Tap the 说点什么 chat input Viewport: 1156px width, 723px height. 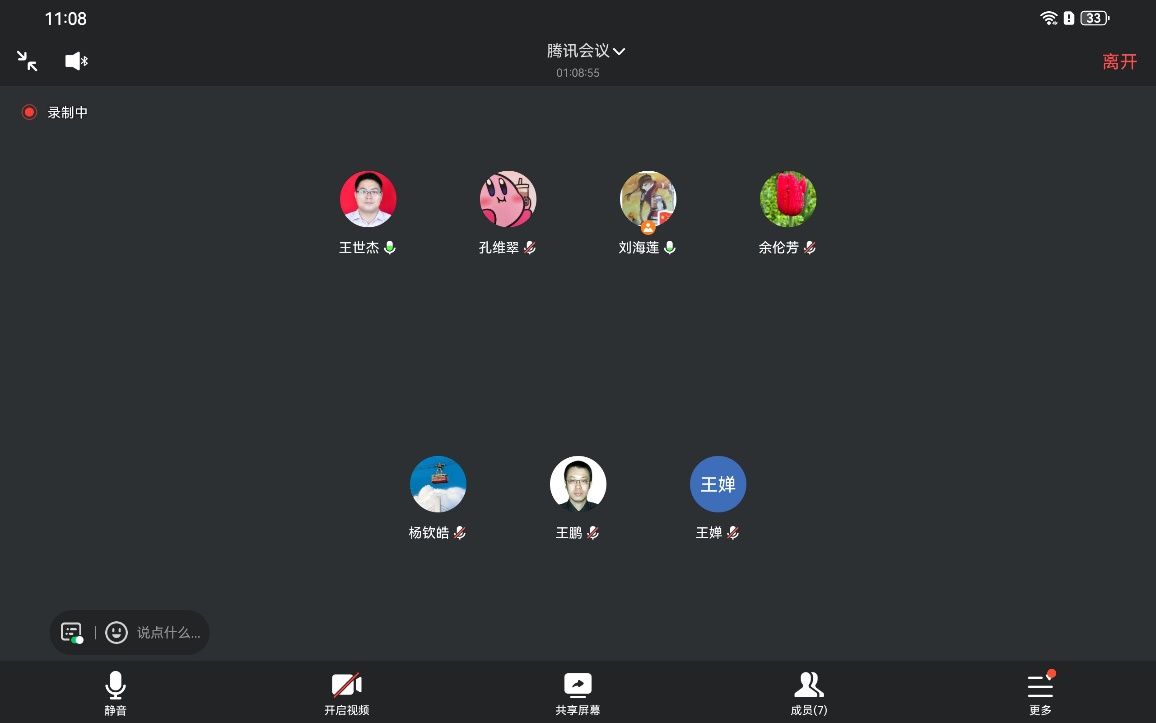(x=168, y=632)
